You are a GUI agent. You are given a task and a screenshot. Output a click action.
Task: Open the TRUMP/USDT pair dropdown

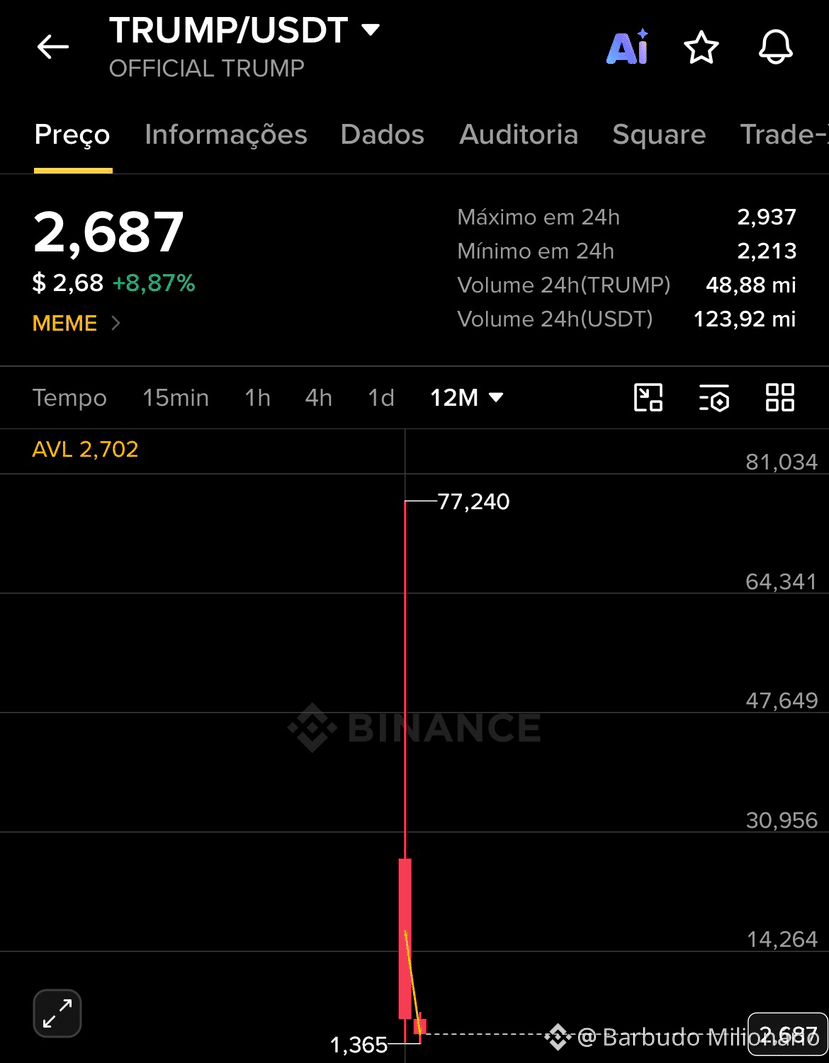tap(244, 31)
